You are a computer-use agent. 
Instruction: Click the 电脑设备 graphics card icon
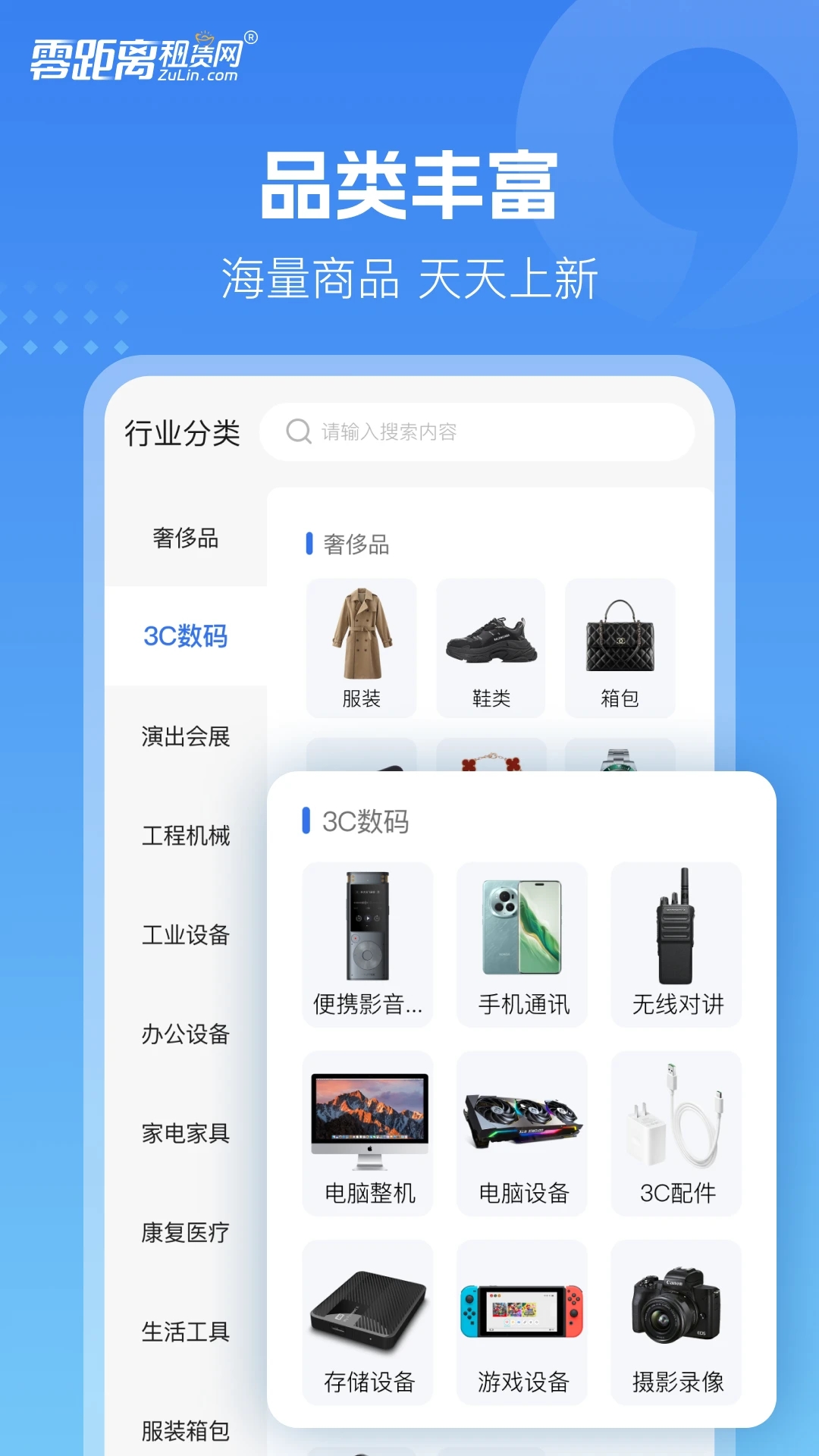522,1115
